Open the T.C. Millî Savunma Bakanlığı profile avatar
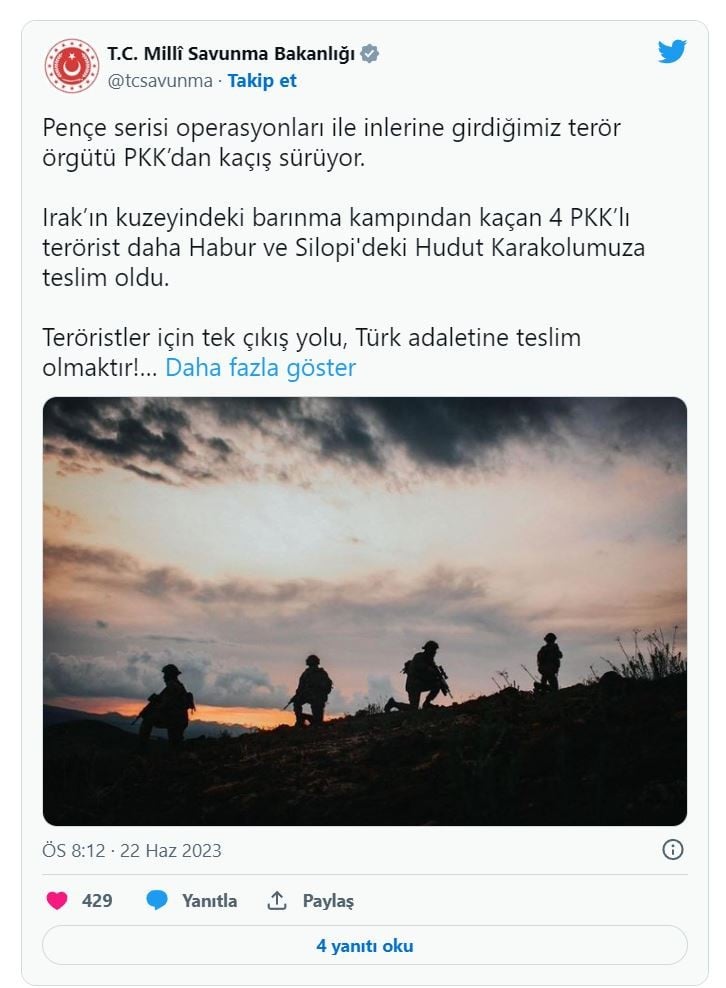The width and height of the screenshot is (726, 988). [71, 66]
